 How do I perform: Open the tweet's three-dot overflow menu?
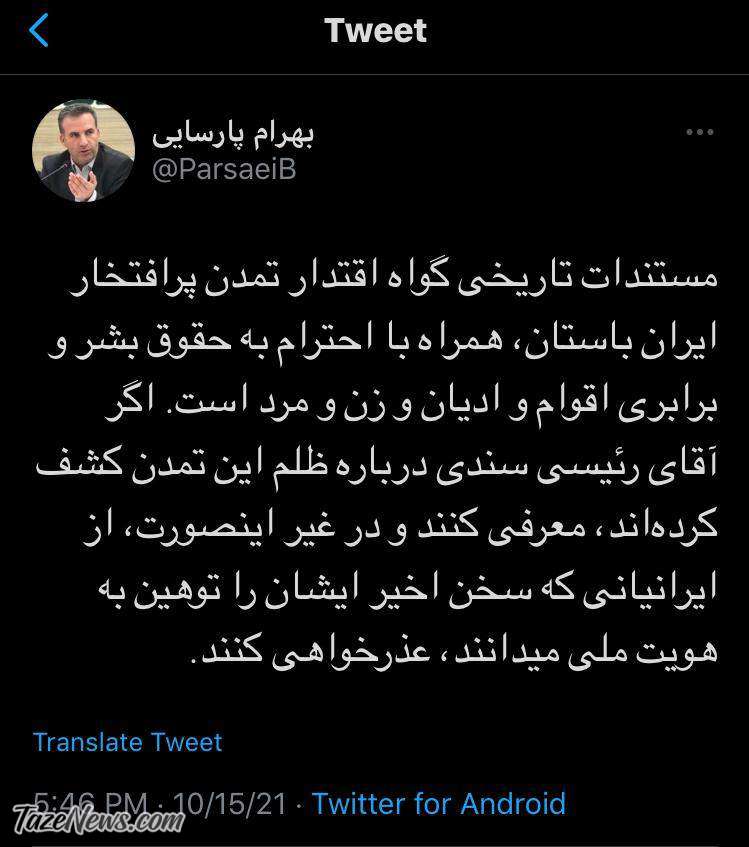coord(699,132)
